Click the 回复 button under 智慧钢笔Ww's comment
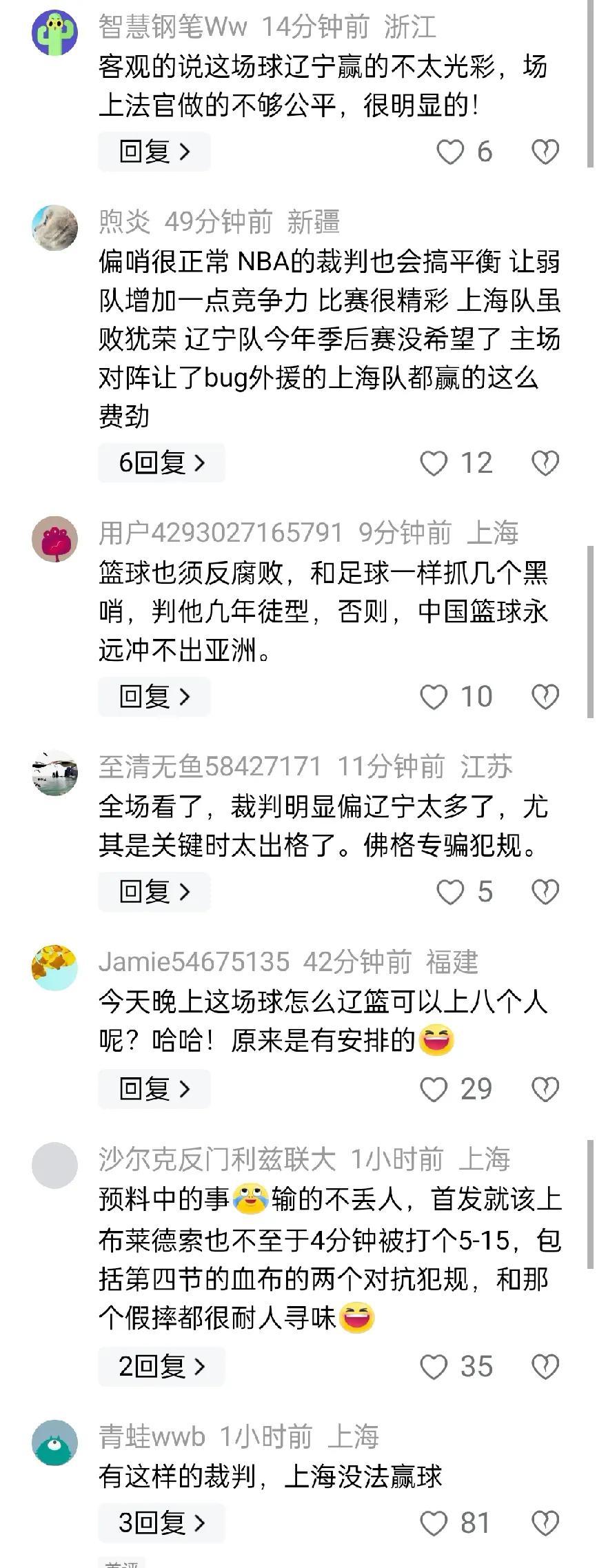597x1568 pixels. 154,152
